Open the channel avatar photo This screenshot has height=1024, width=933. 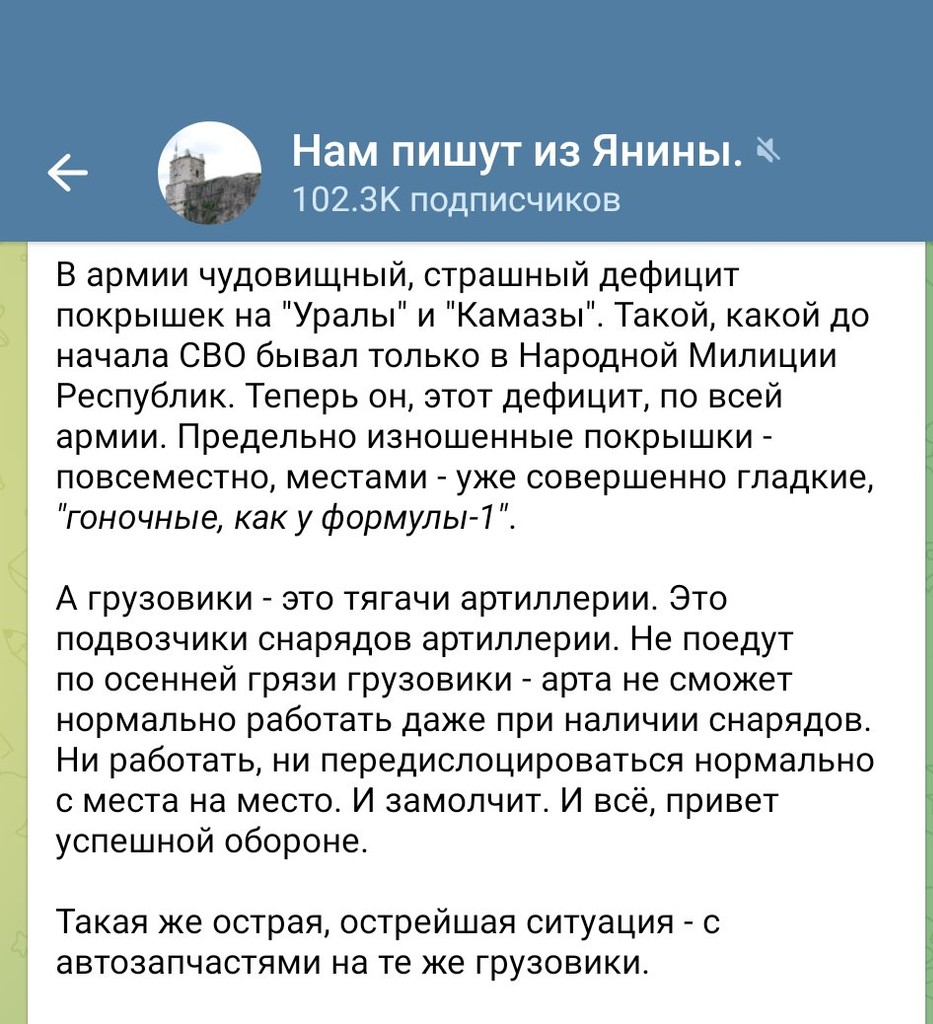click(x=210, y=175)
